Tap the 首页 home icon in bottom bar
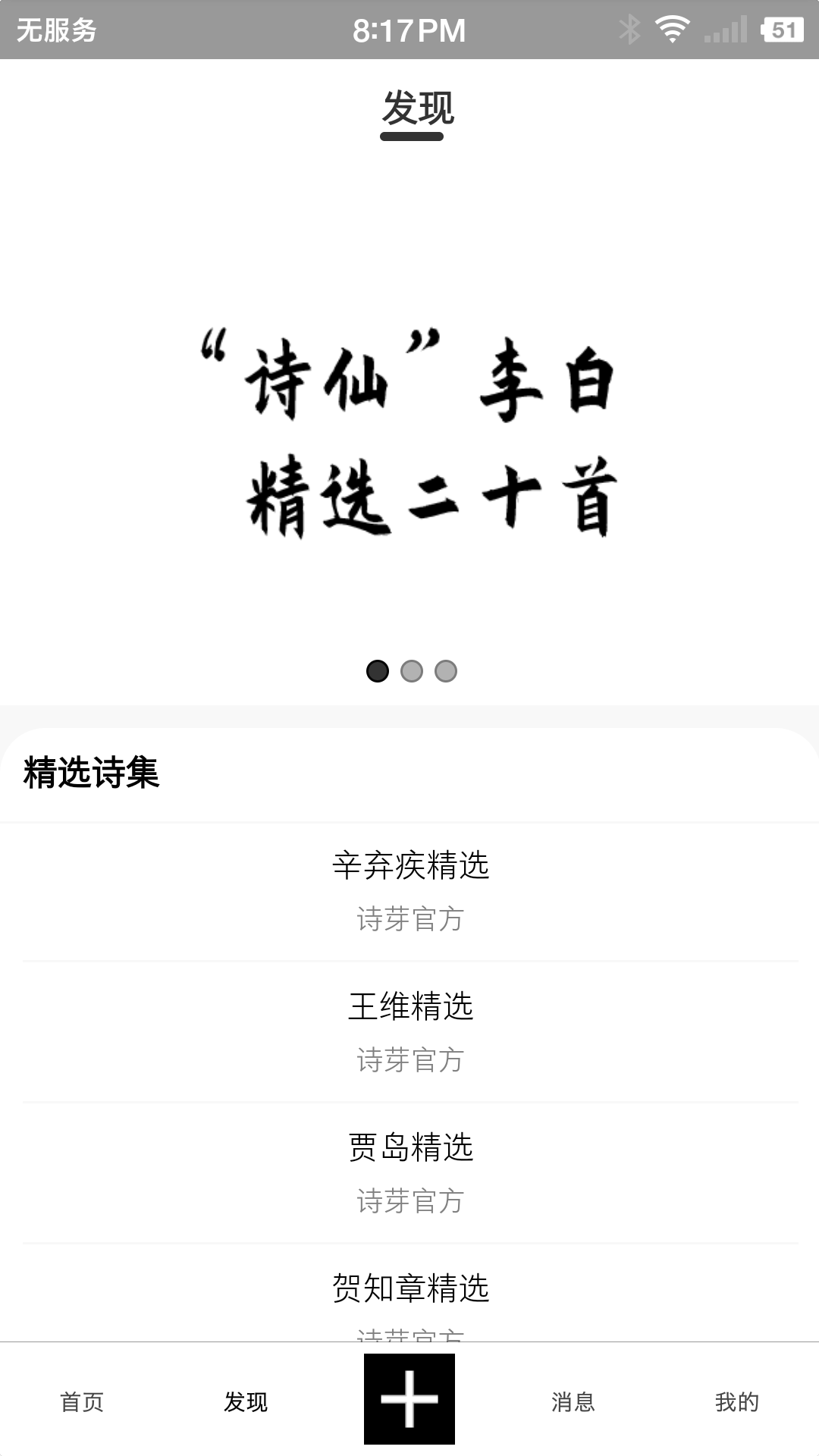The image size is (819, 1456). (x=82, y=1402)
